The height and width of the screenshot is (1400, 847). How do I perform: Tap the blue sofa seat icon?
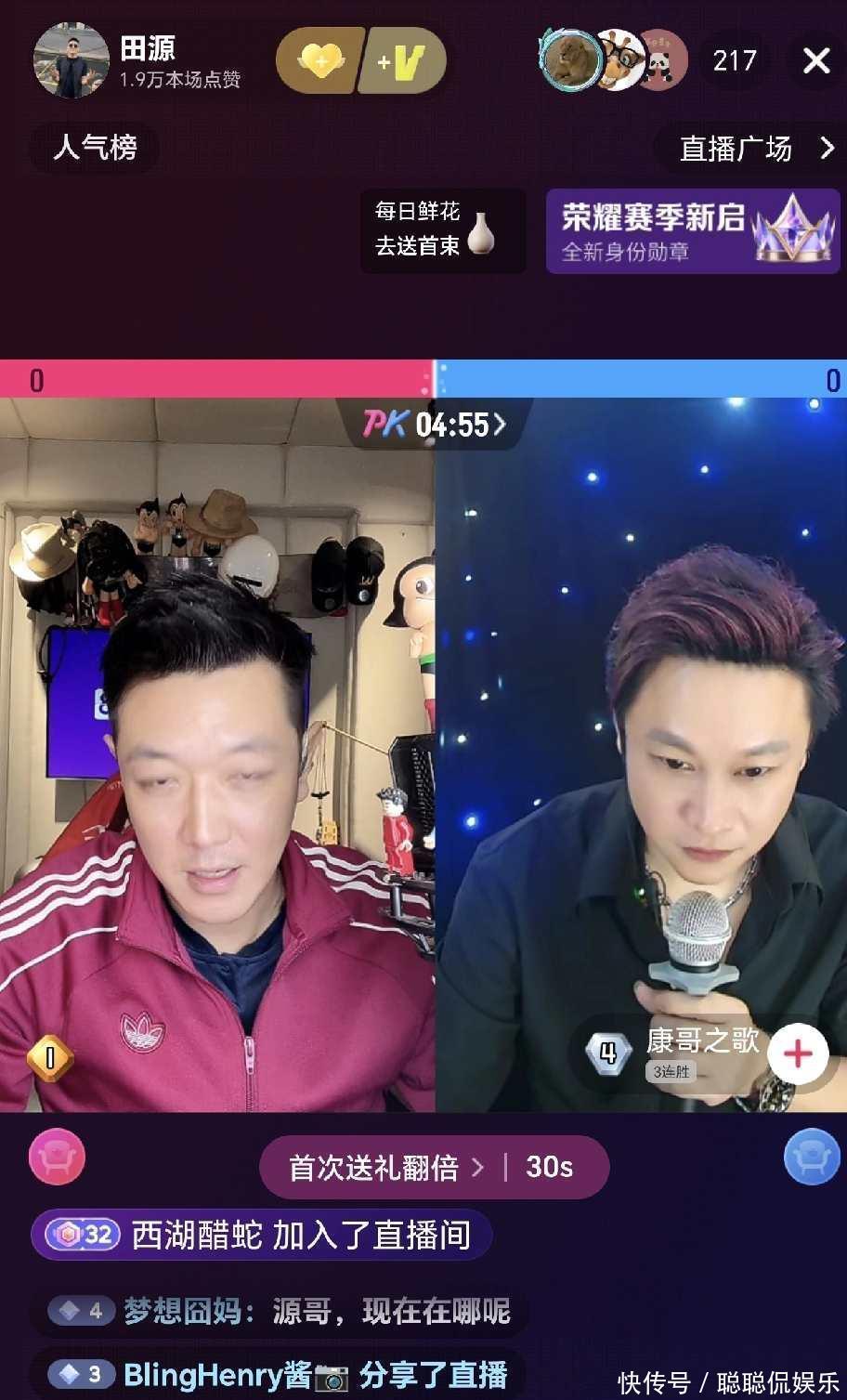[811, 1158]
